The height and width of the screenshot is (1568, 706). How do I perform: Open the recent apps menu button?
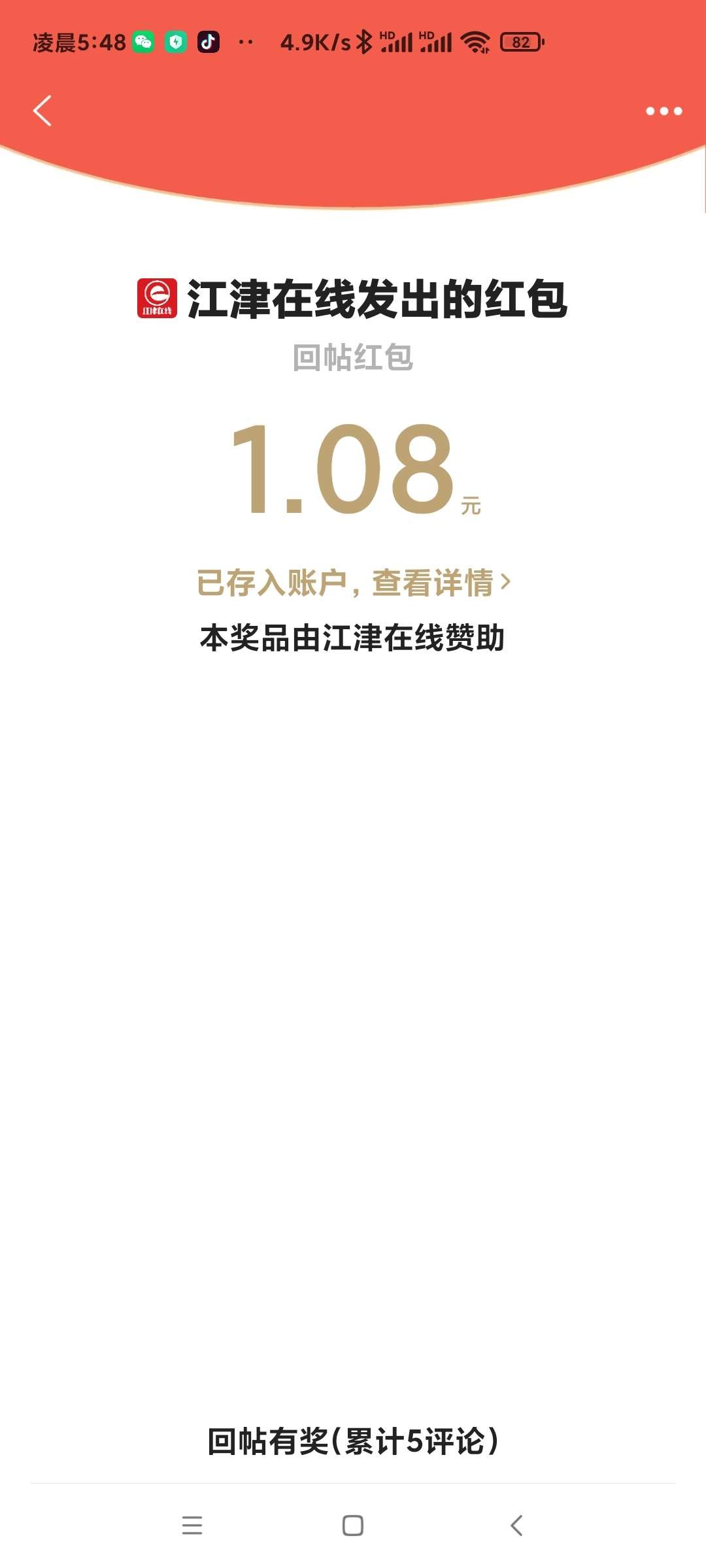click(x=192, y=1526)
